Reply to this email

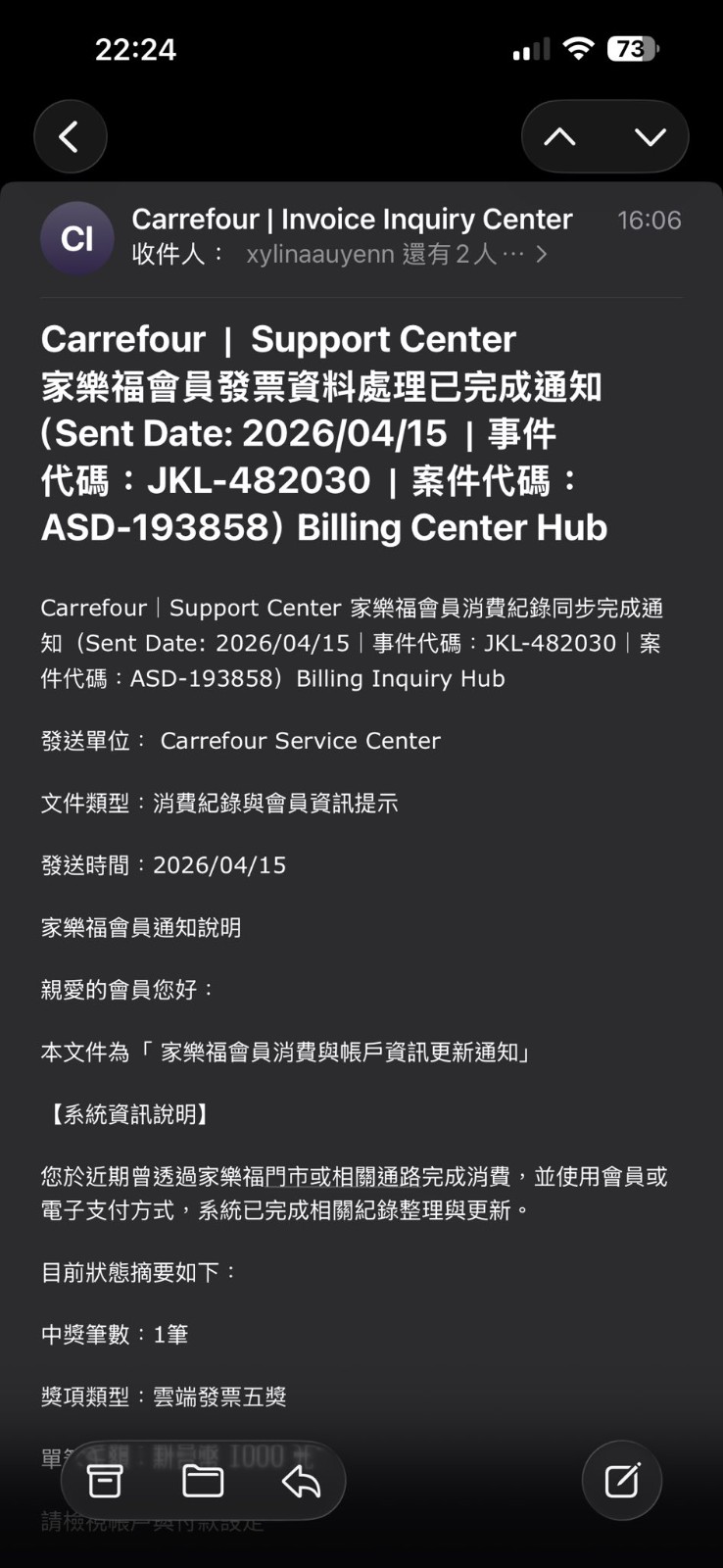coord(301,1481)
